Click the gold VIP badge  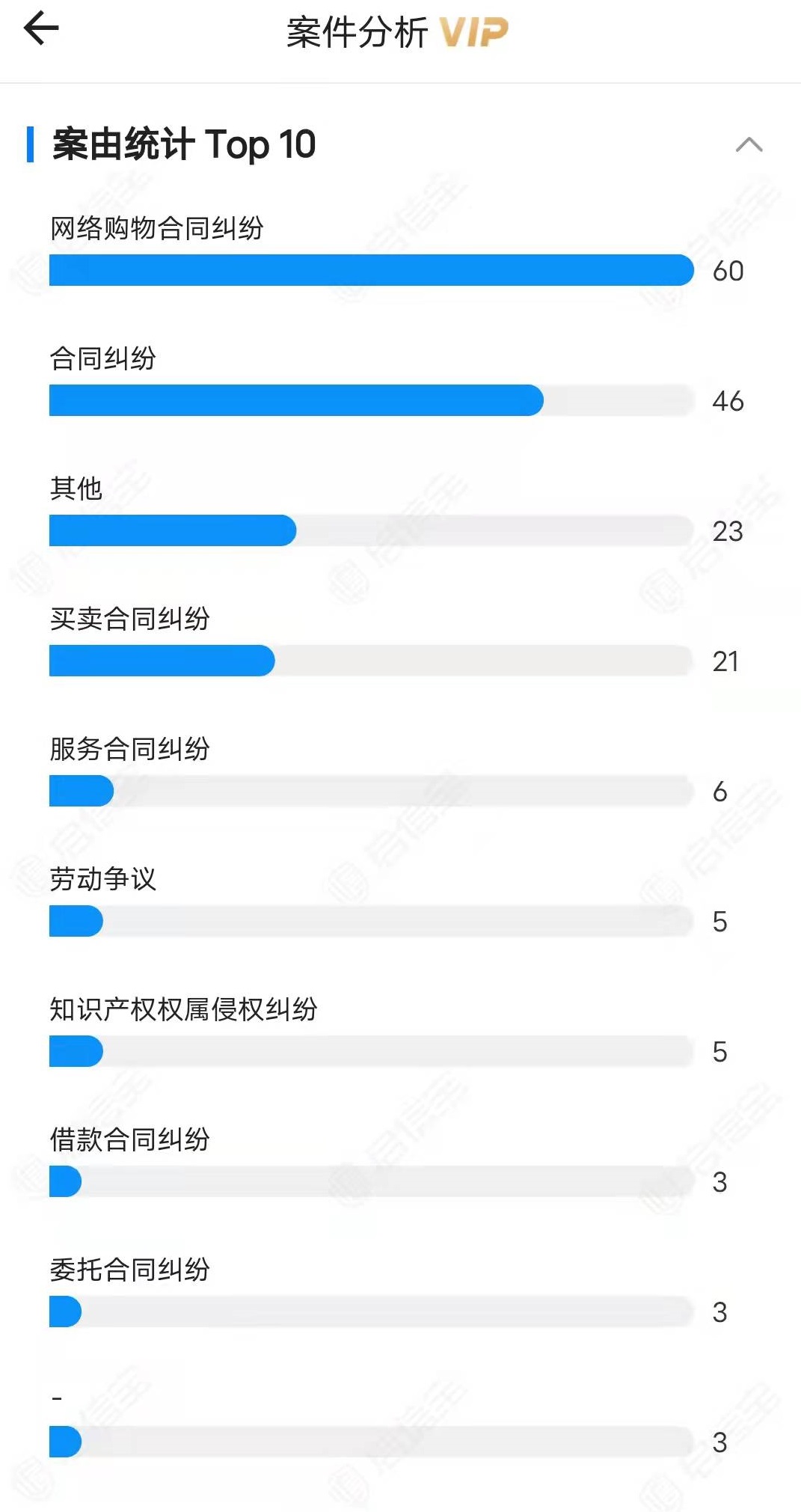(471, 31)
